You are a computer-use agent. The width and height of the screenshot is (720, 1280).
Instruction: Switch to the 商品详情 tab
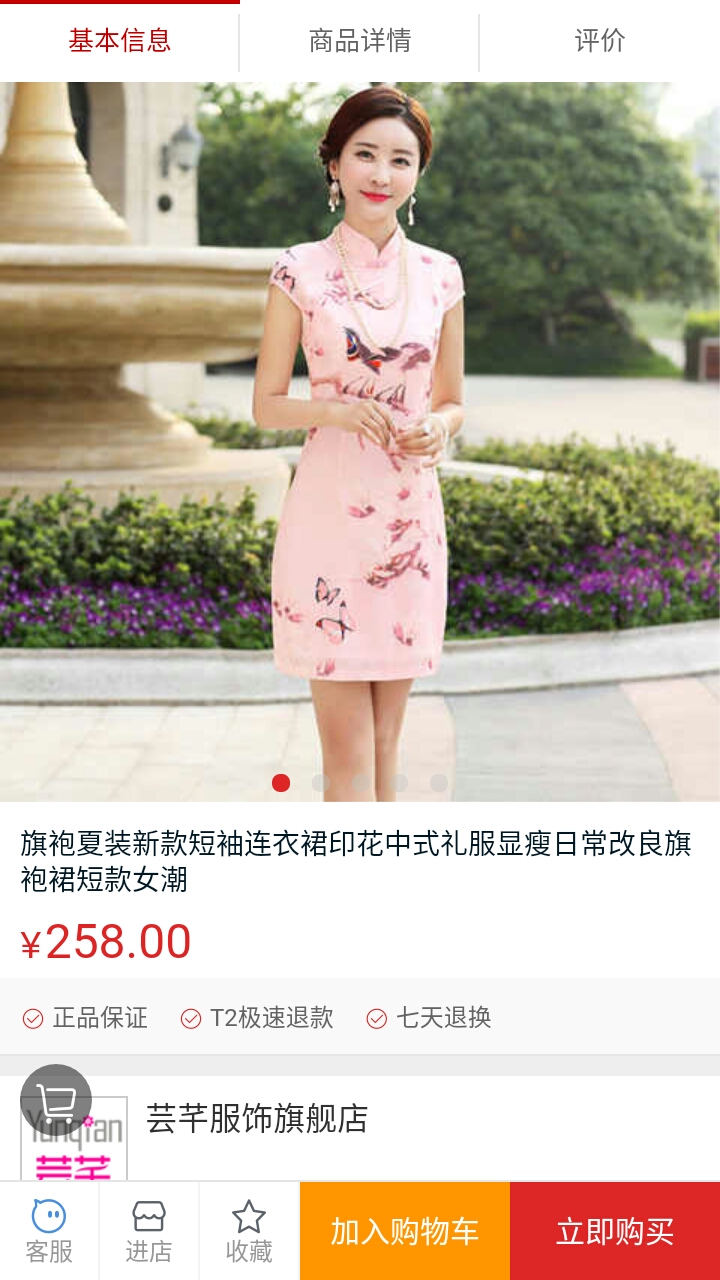(360, 42)
